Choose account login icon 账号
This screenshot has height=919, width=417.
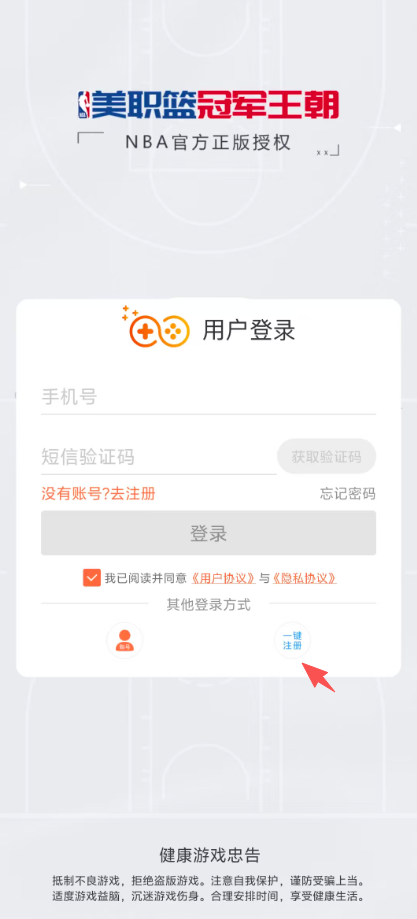[124, 641]
